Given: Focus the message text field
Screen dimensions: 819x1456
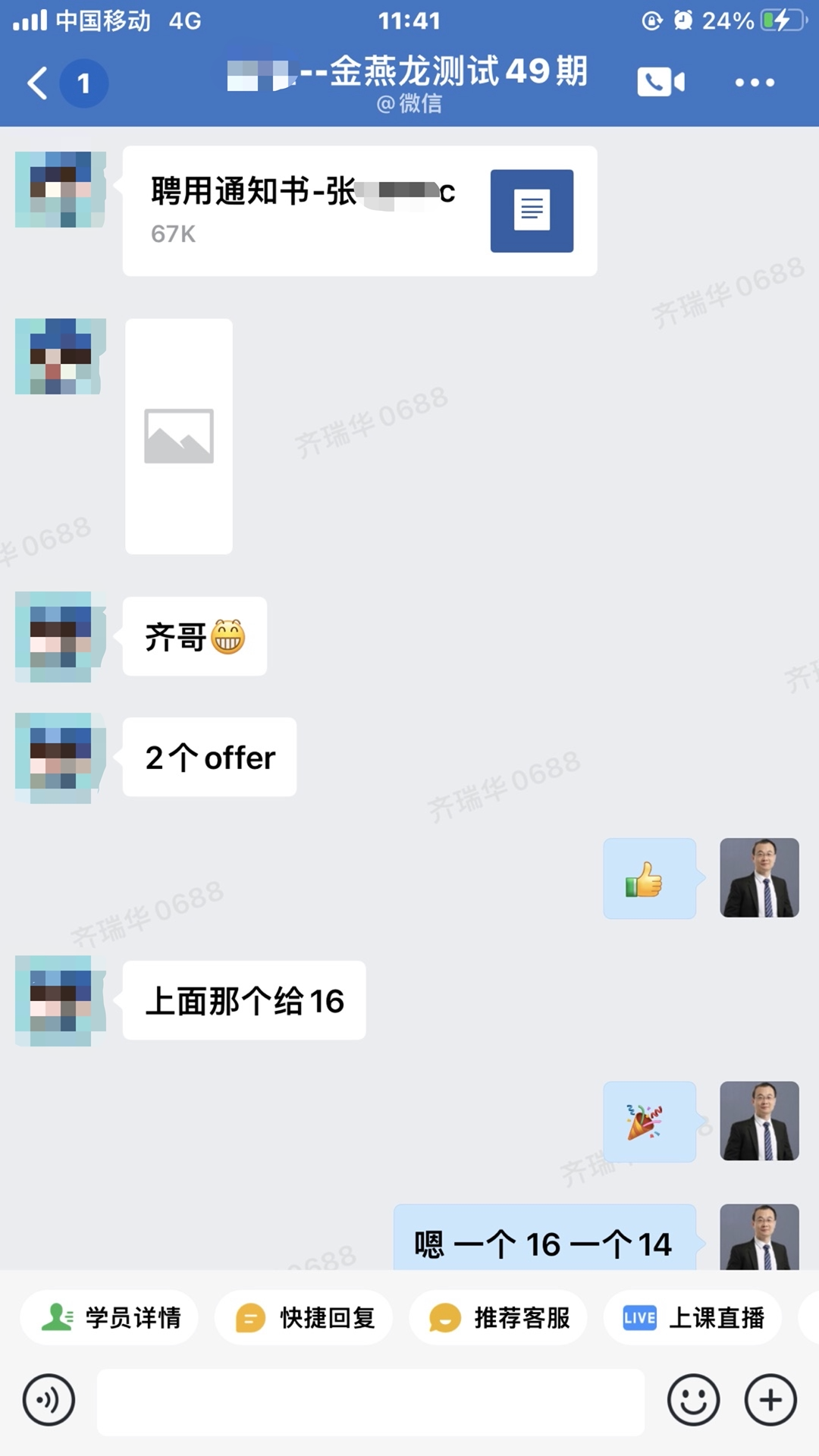Looking at the screenshot, I should coord(370,1401).
